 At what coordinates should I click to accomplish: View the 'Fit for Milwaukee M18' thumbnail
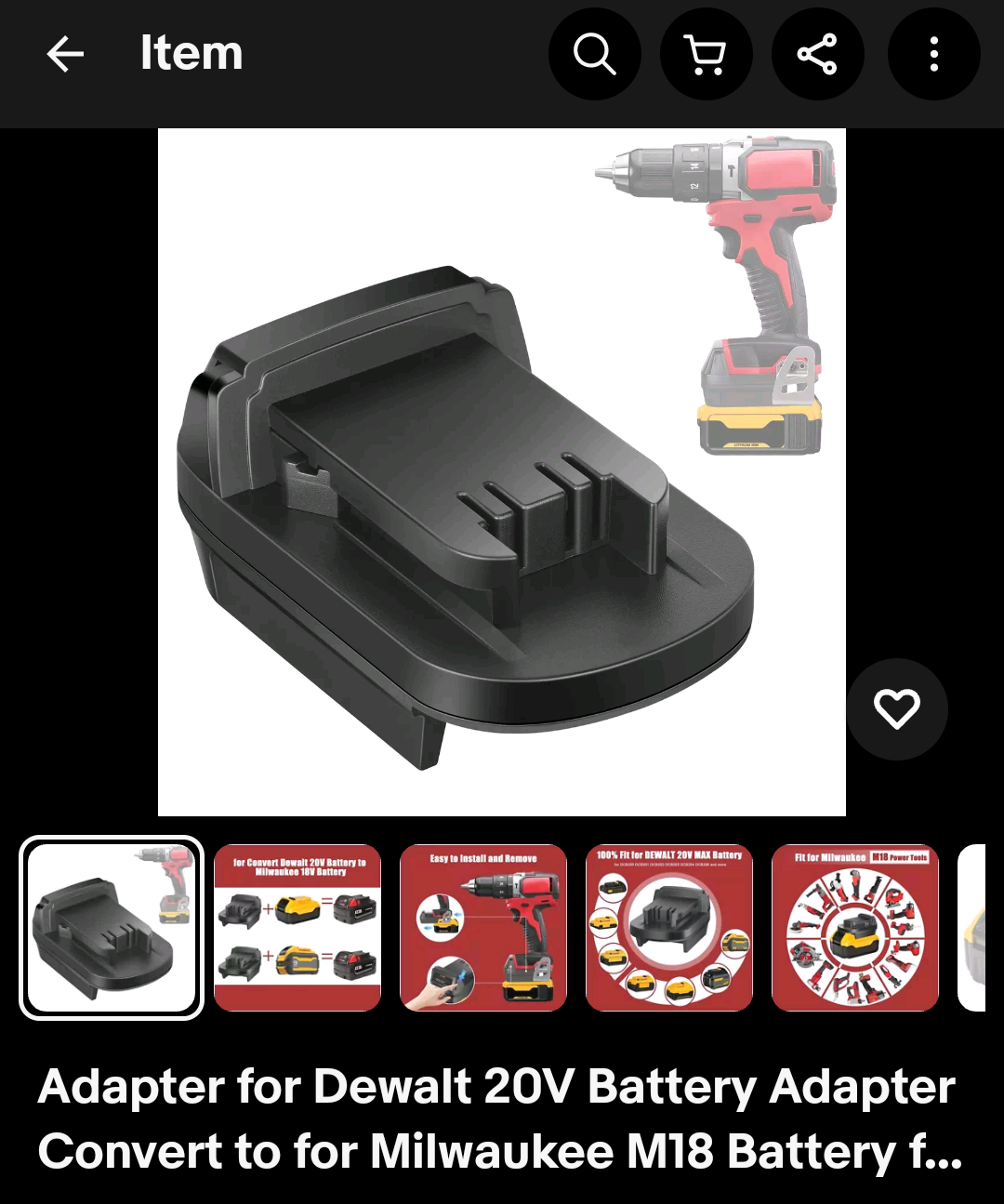[855, 928]
